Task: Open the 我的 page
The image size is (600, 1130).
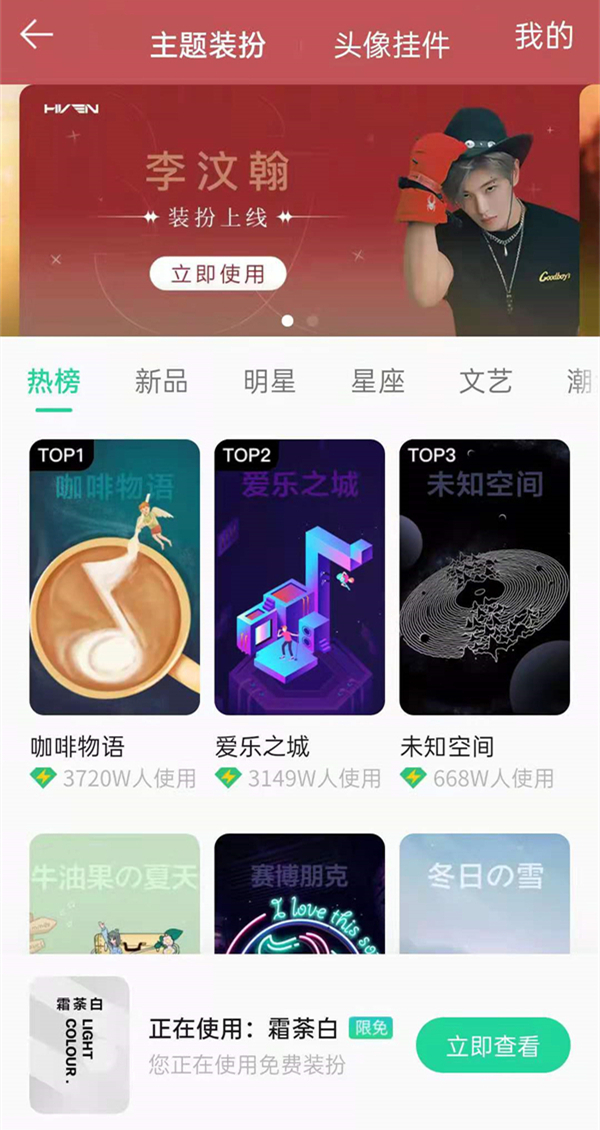Action: coord(544,37)
